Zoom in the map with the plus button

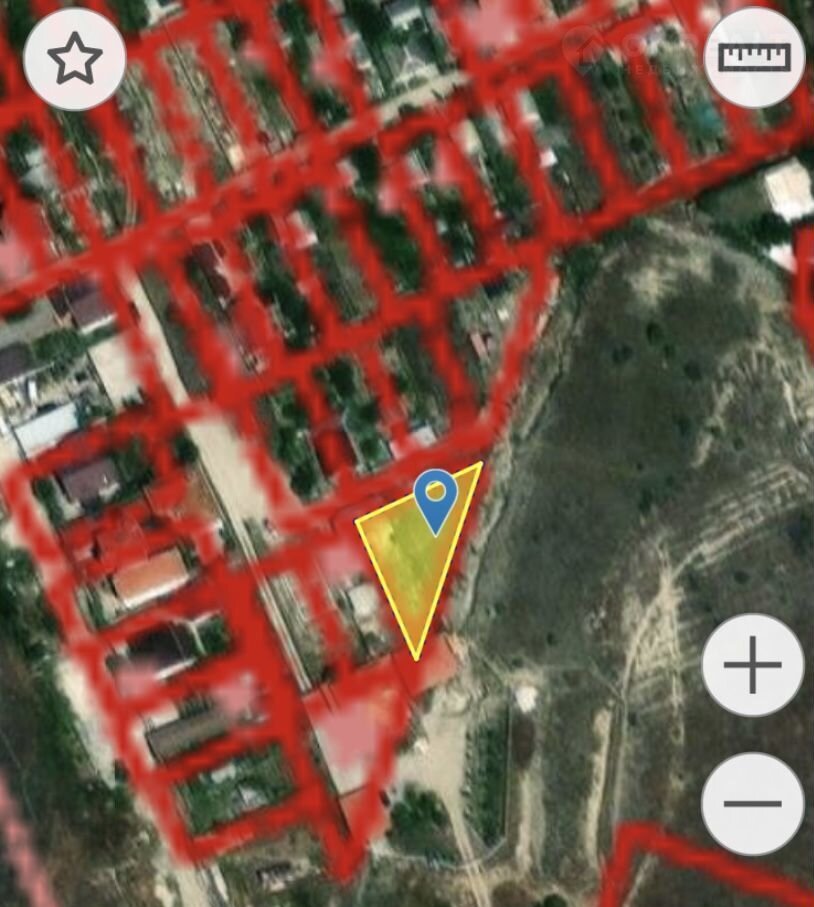click(x=752, y=665)
